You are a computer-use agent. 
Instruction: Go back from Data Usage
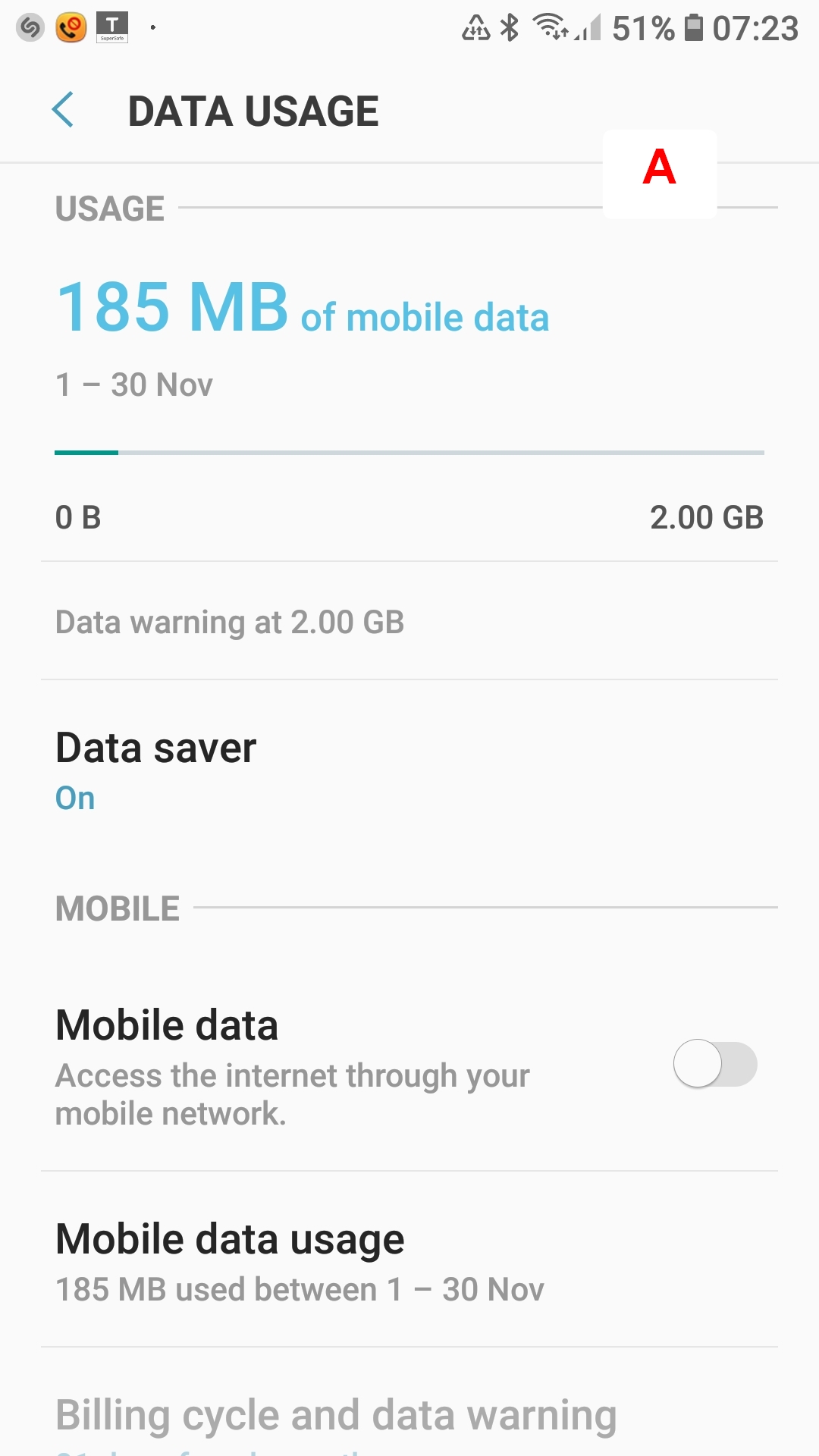(x=63, y=110)
